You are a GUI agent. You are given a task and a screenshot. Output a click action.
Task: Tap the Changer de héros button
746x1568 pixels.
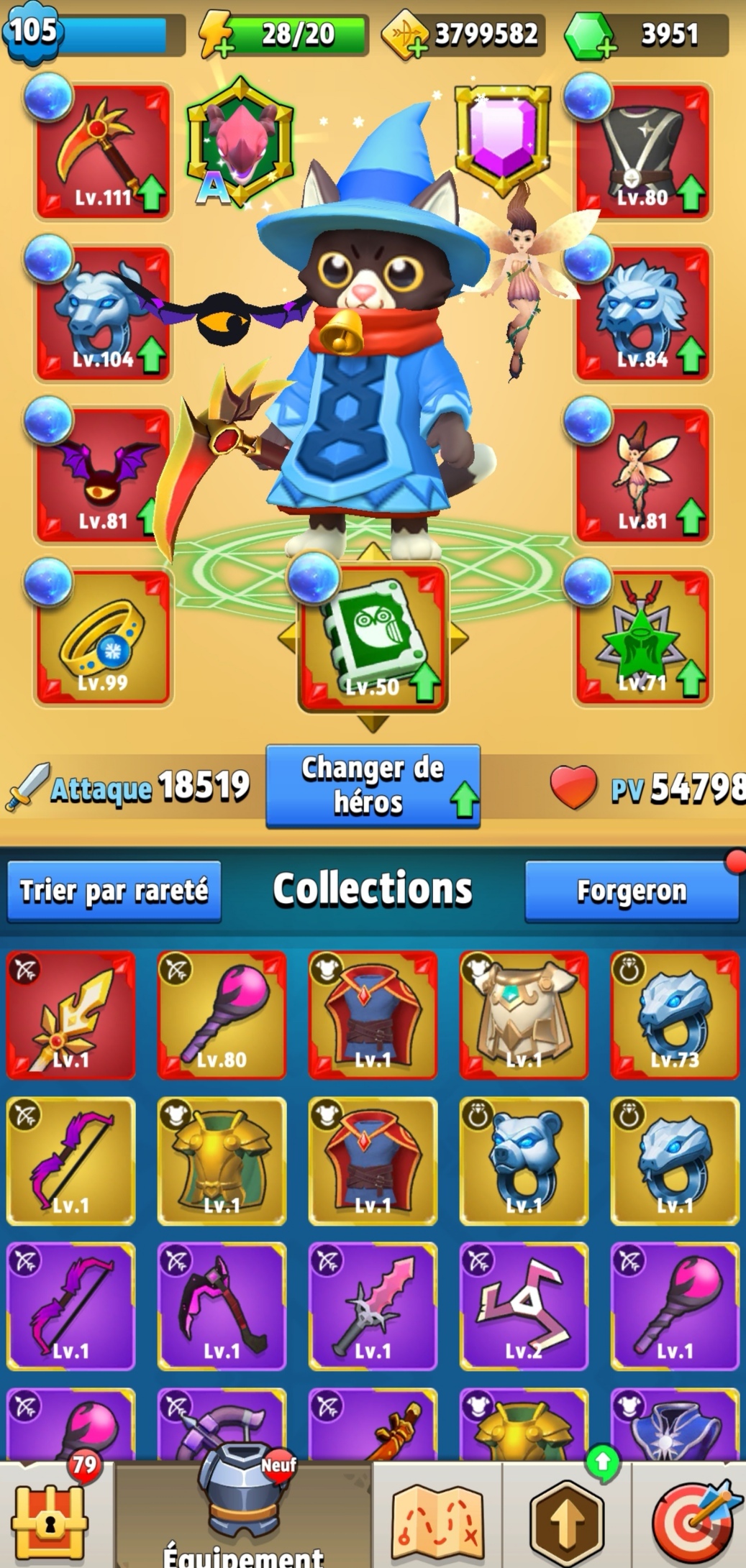[x=372, y=786]
